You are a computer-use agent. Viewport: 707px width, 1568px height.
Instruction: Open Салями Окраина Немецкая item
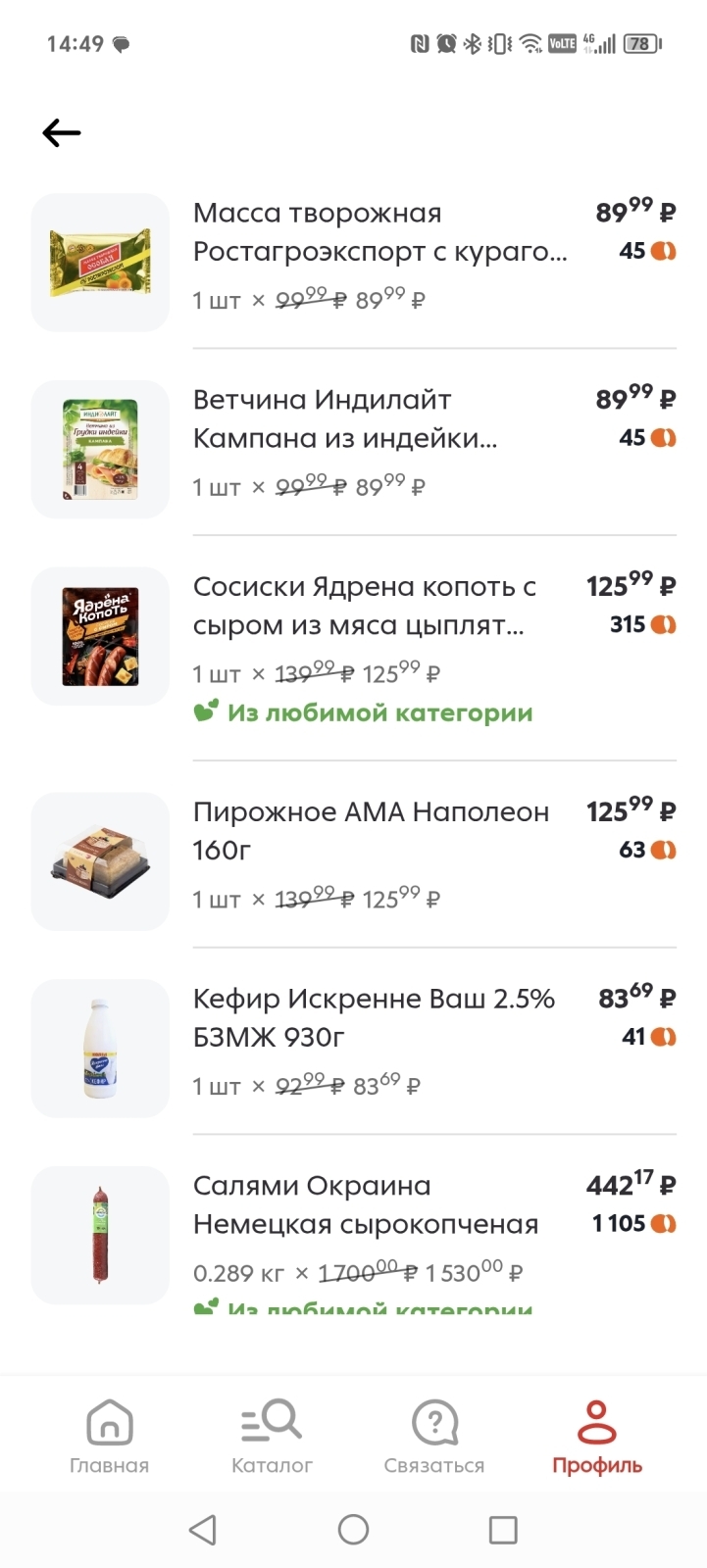[366, 1204]
